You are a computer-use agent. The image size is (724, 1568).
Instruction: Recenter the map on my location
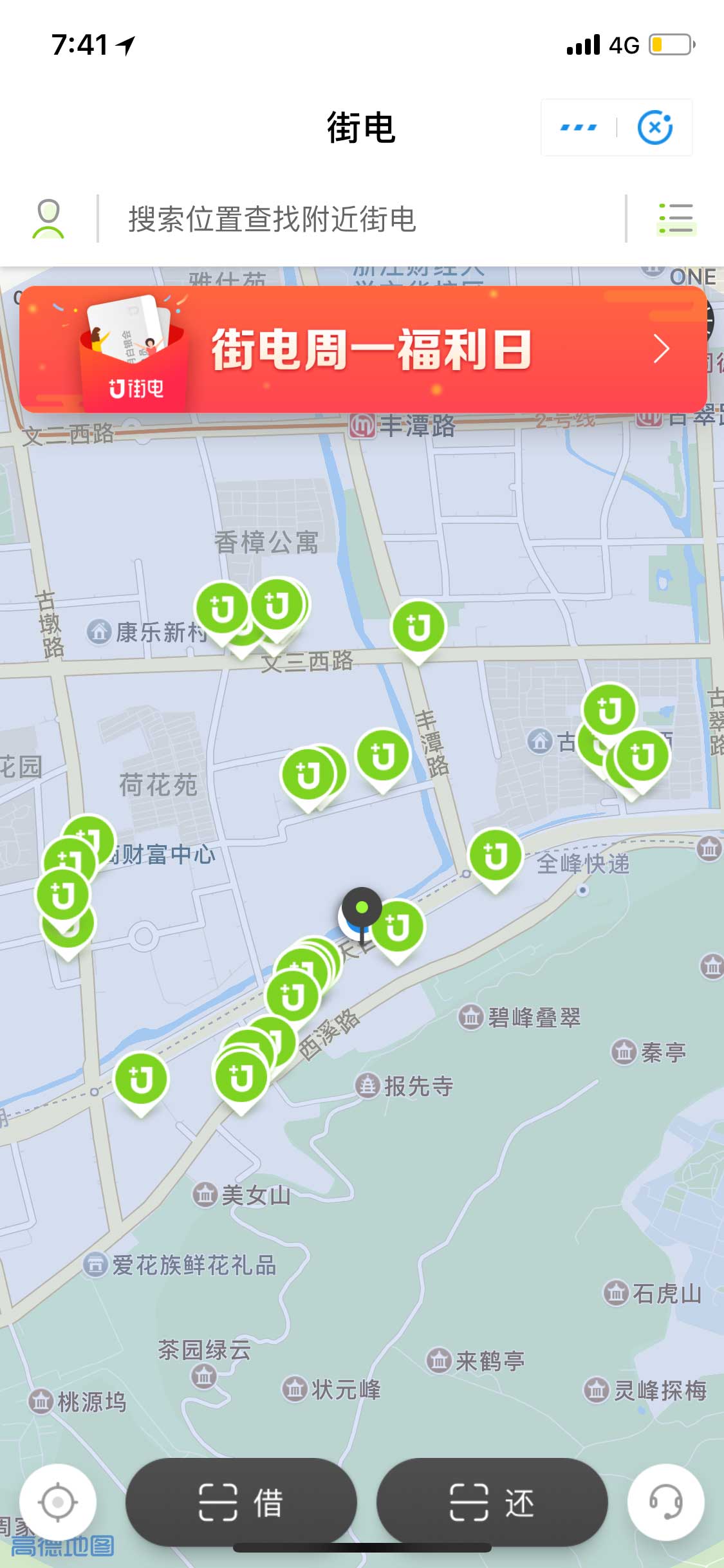click(58, 1502)
